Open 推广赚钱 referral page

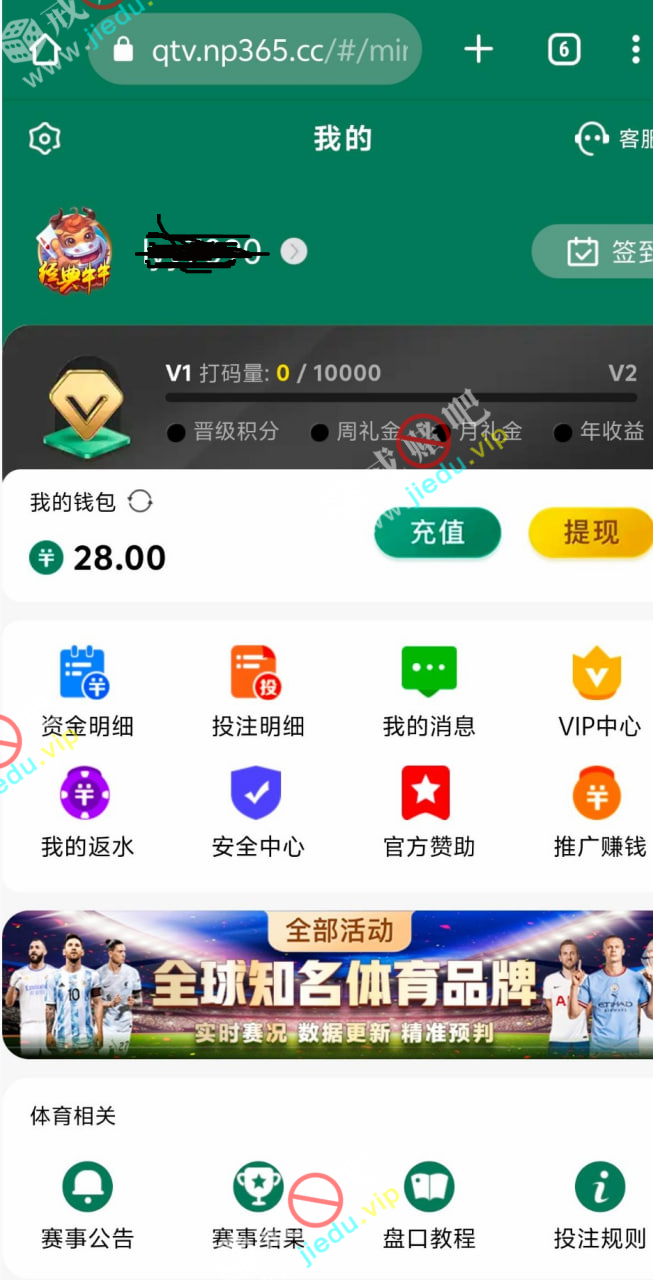click(598, 810)
